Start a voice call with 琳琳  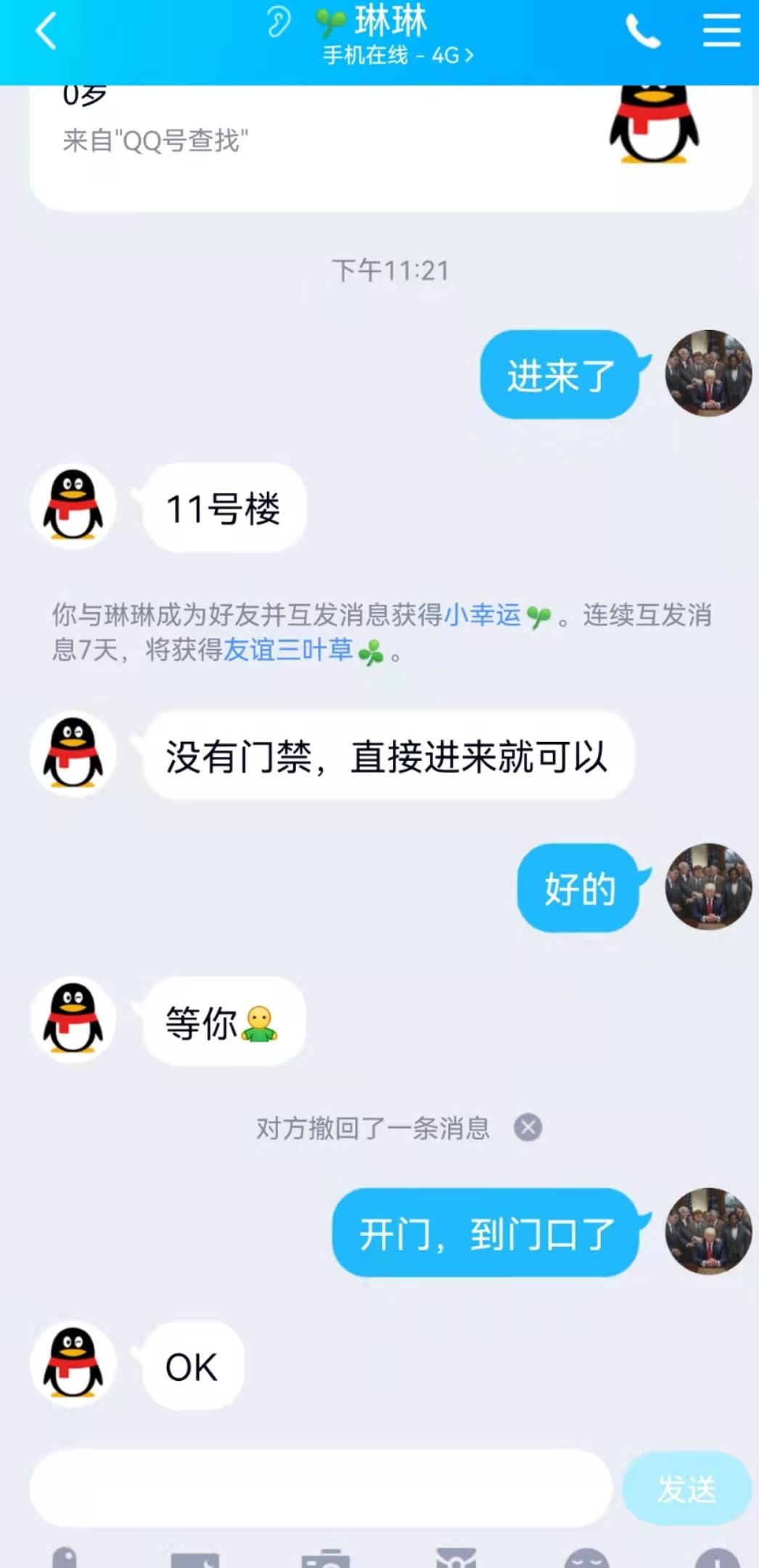point(642,33)
